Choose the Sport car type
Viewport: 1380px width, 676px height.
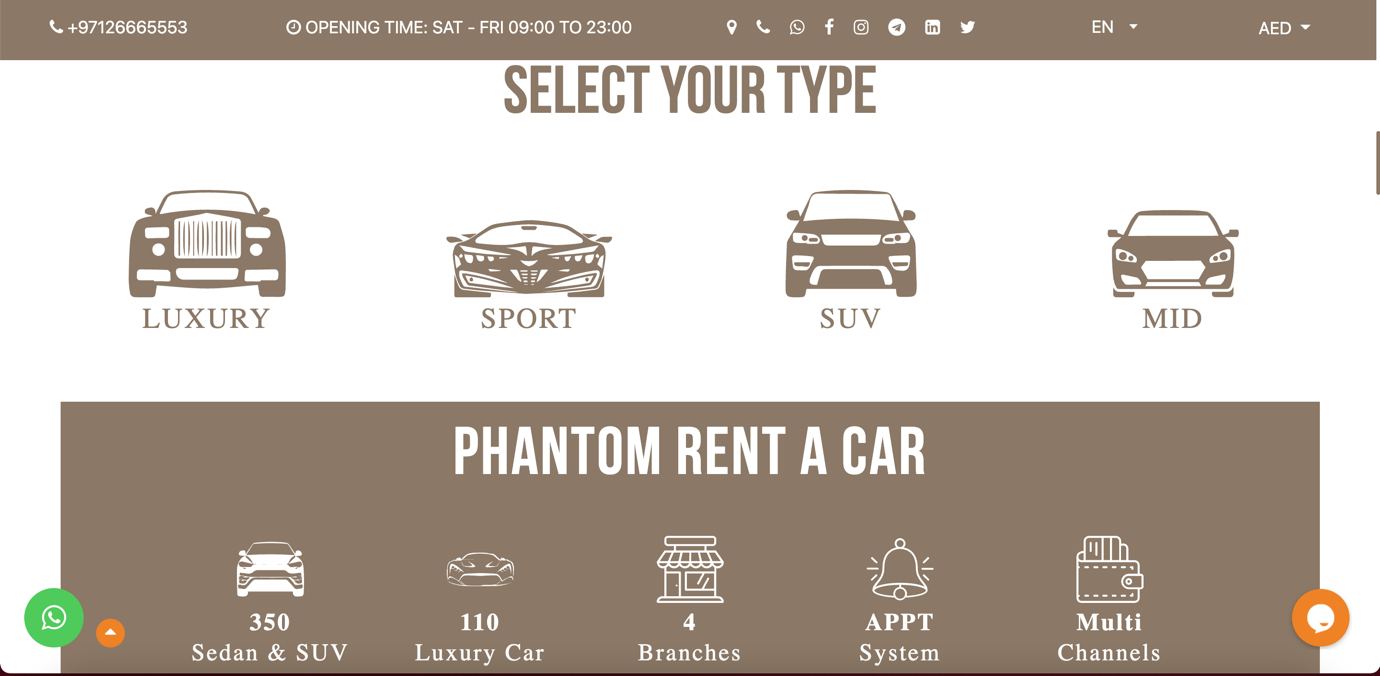[529, 275]
